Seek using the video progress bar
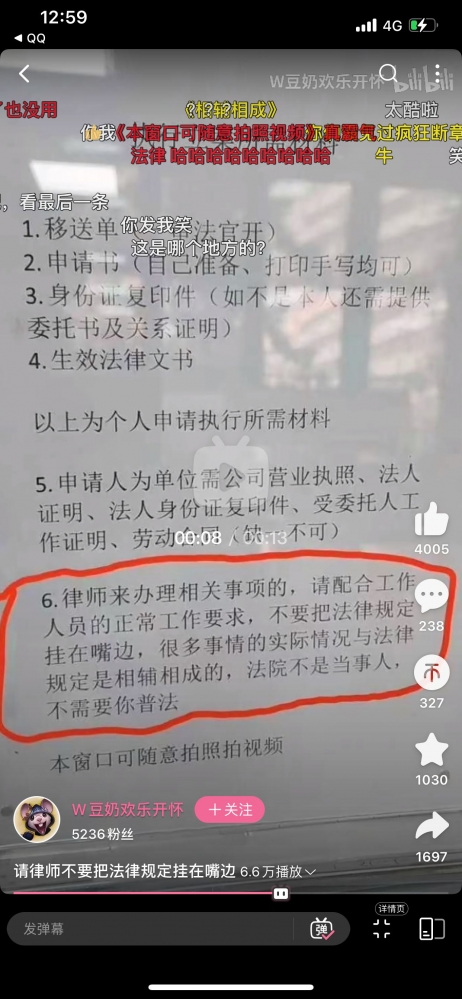 231,893
